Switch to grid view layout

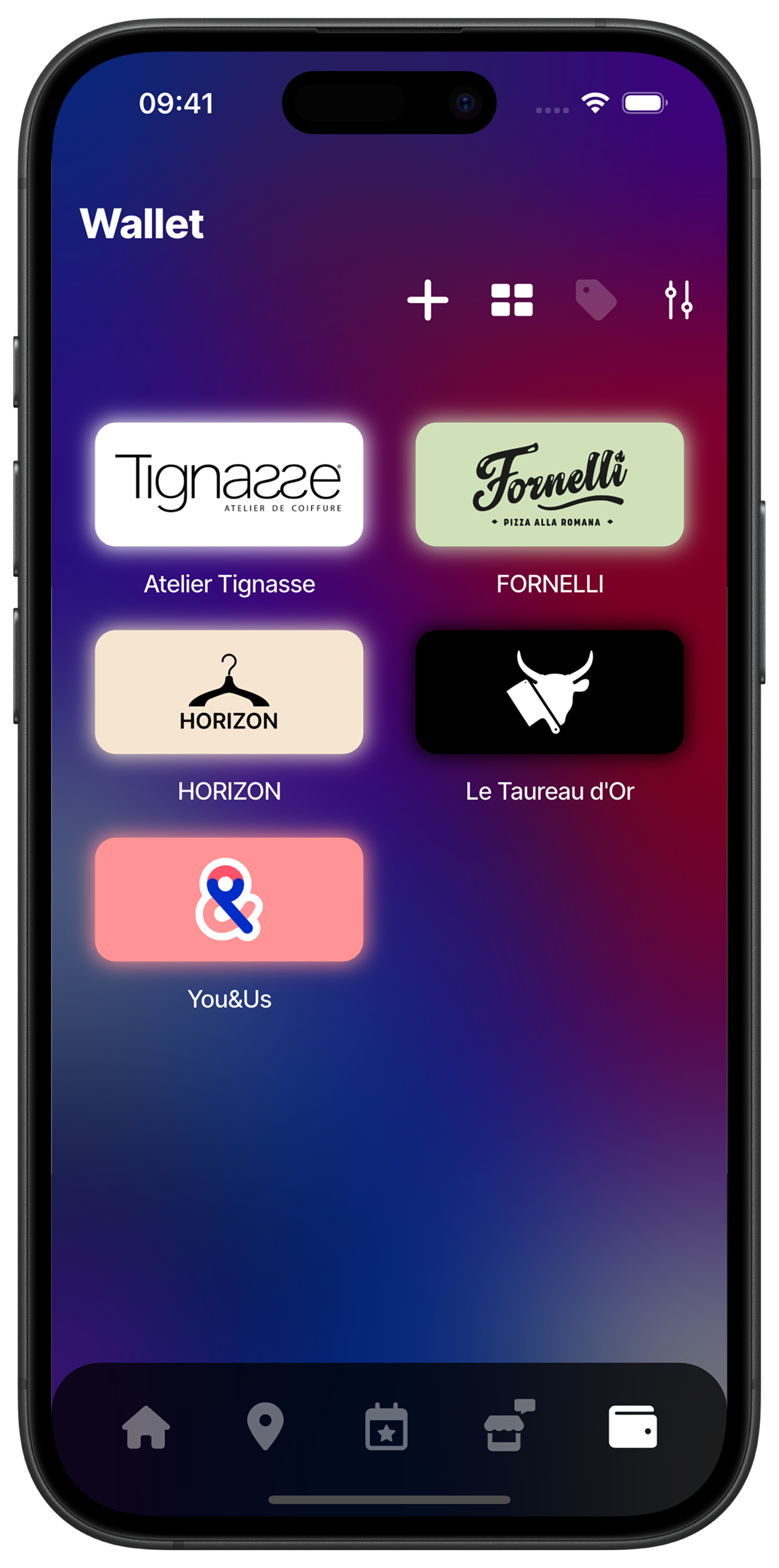click(512, 300)
